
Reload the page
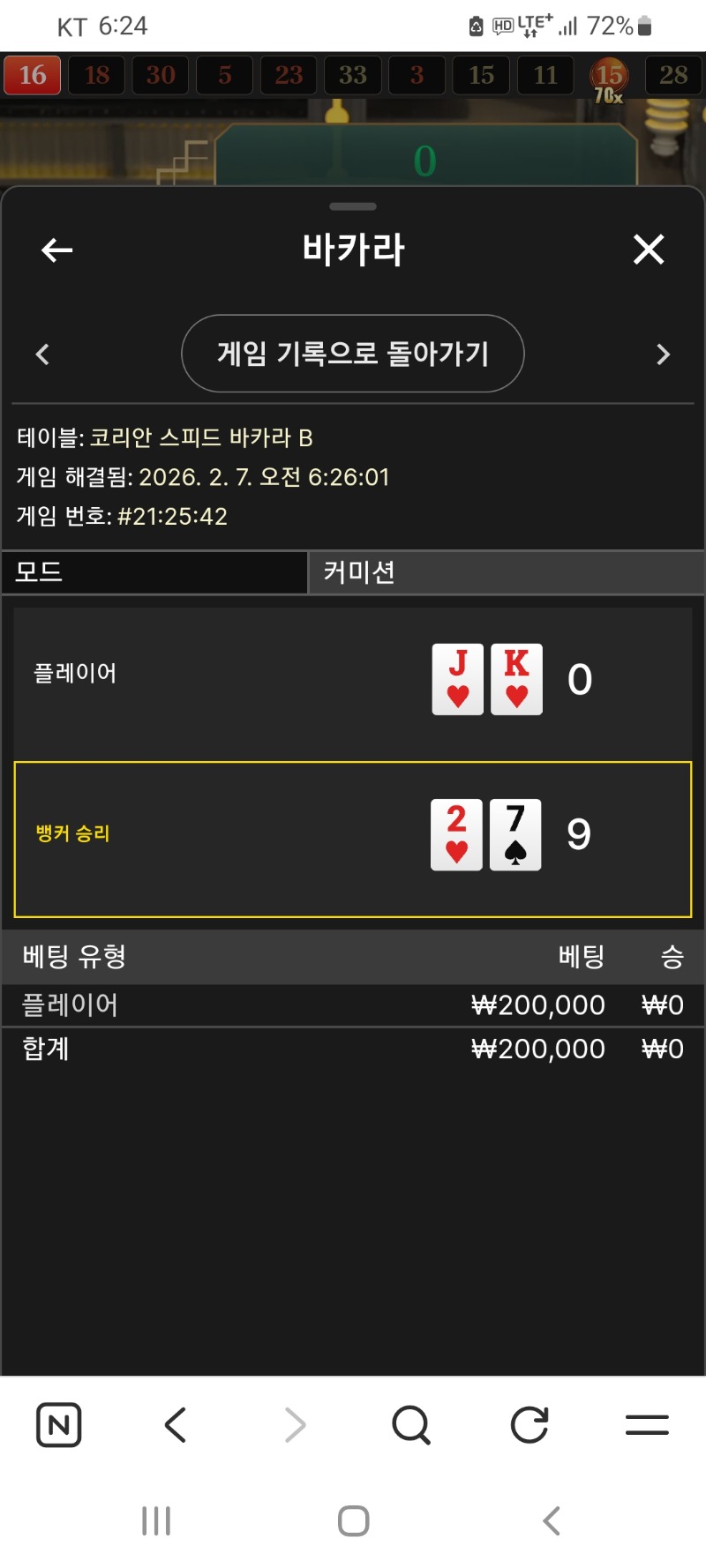[x=529, y=1424]
